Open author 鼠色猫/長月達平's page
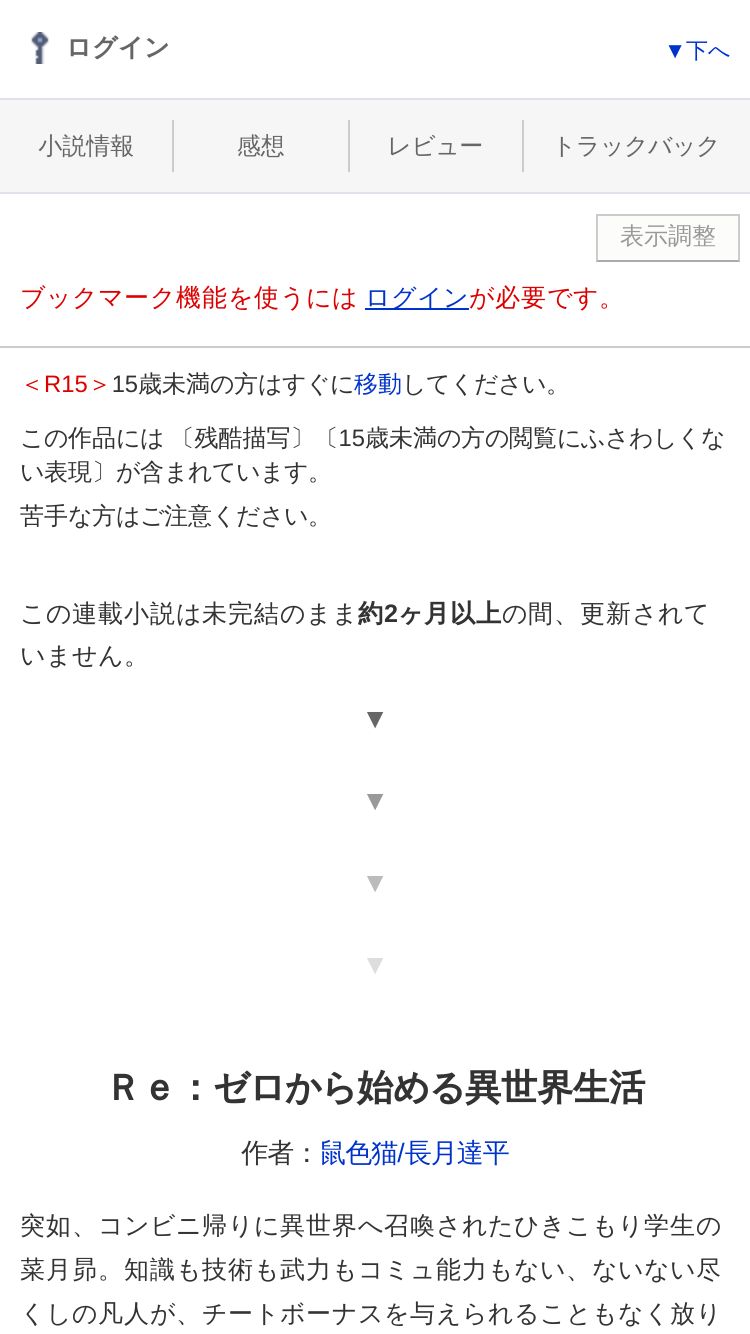This screenshot has height=1334, width=750. point(414,1153)
